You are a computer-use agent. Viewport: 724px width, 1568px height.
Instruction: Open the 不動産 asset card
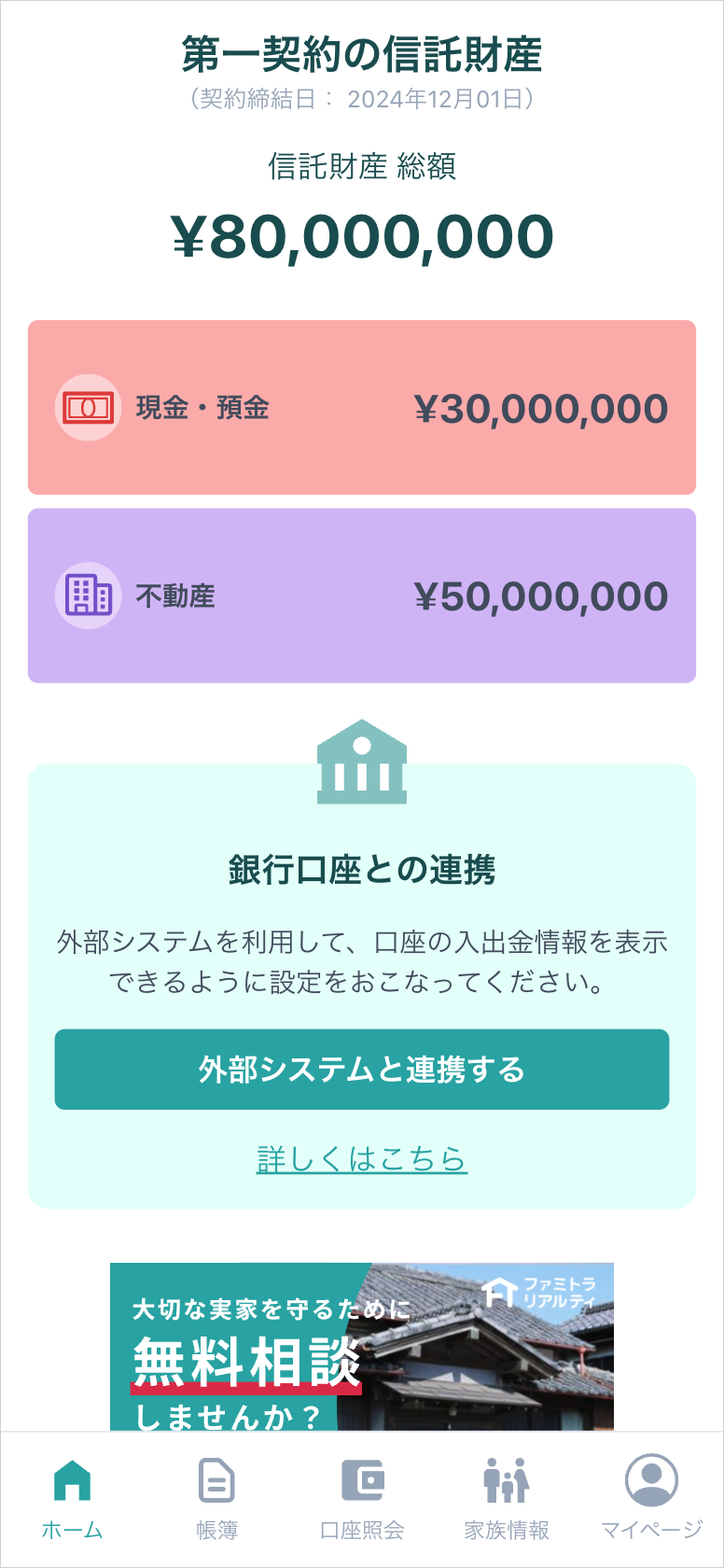tap(362, 595)
